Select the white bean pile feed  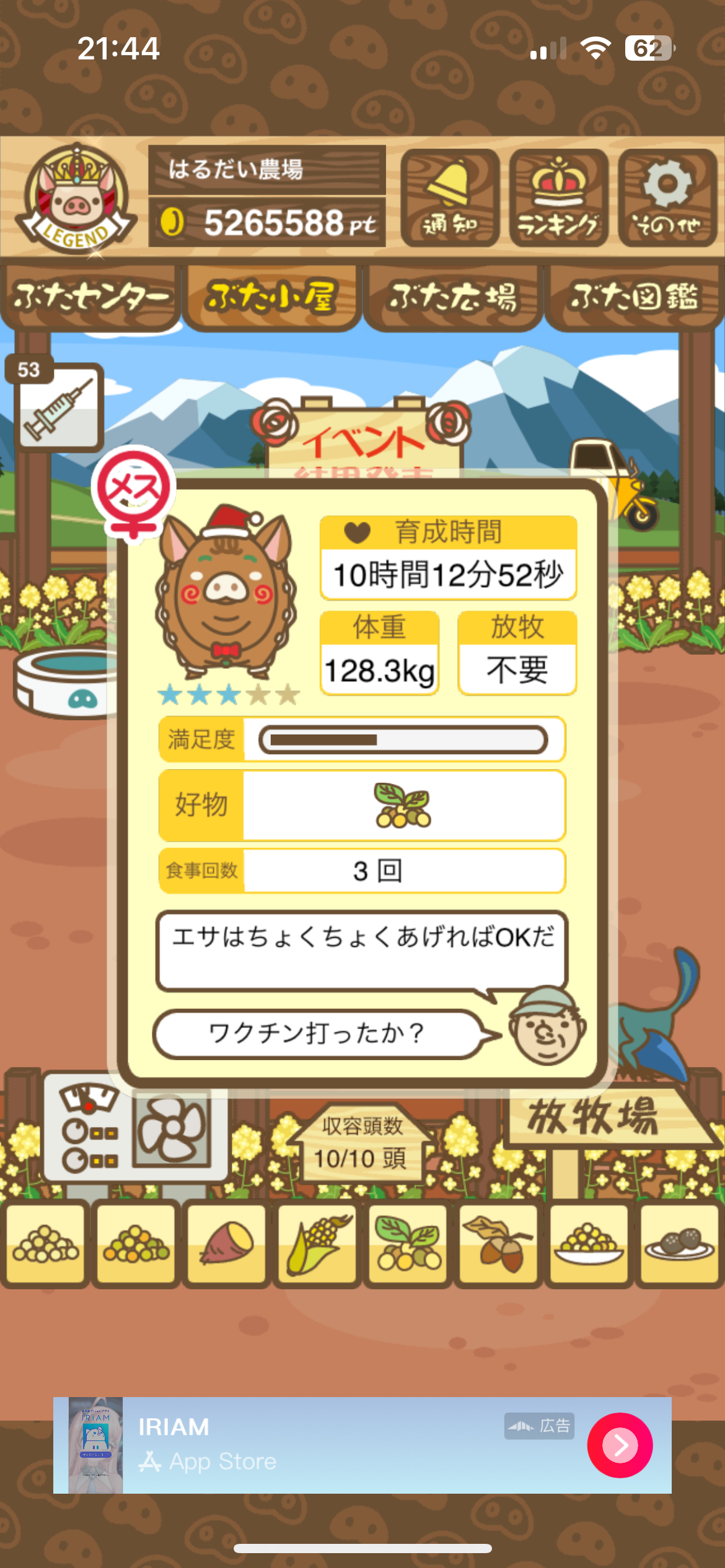click(46, 1244)
